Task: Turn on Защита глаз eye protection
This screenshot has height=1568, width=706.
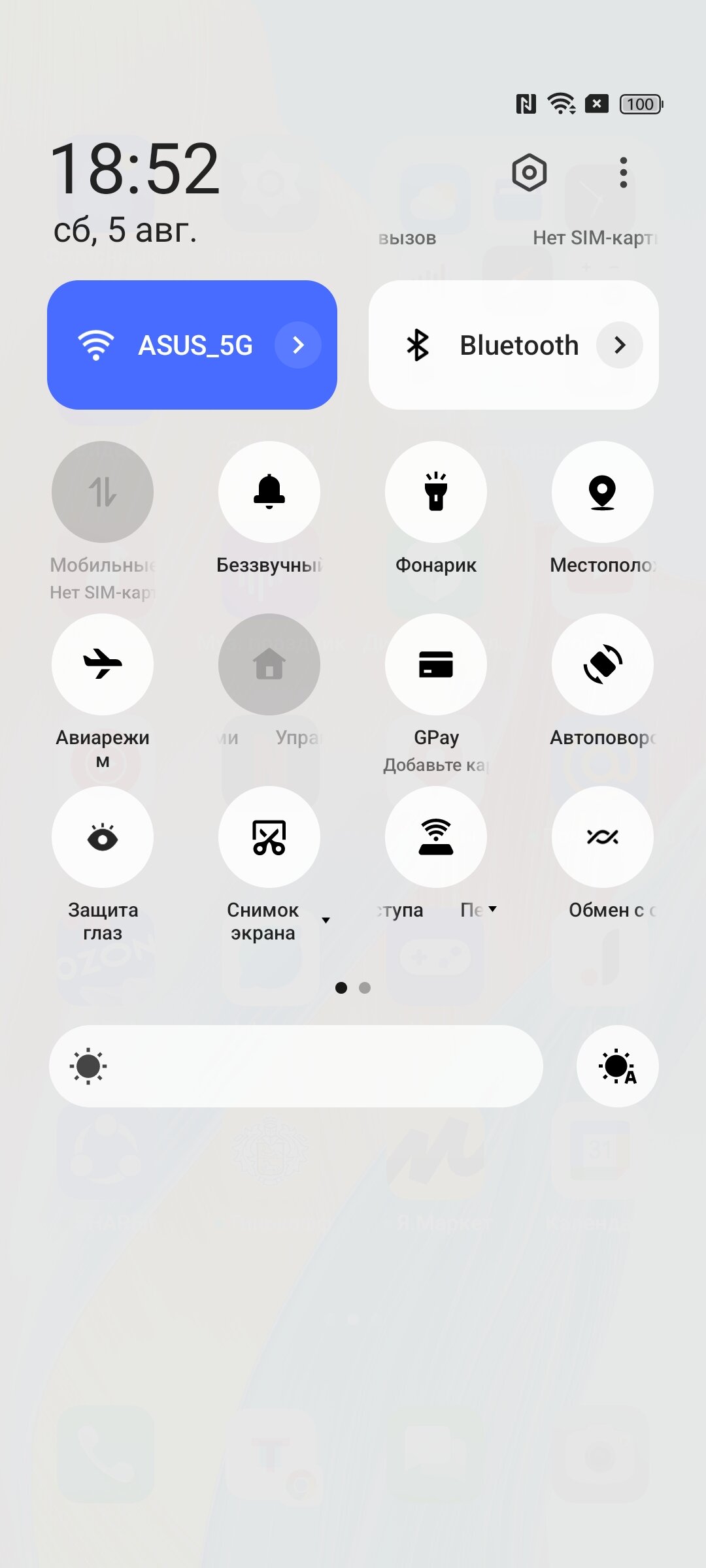Action: [x=103, y=837]
